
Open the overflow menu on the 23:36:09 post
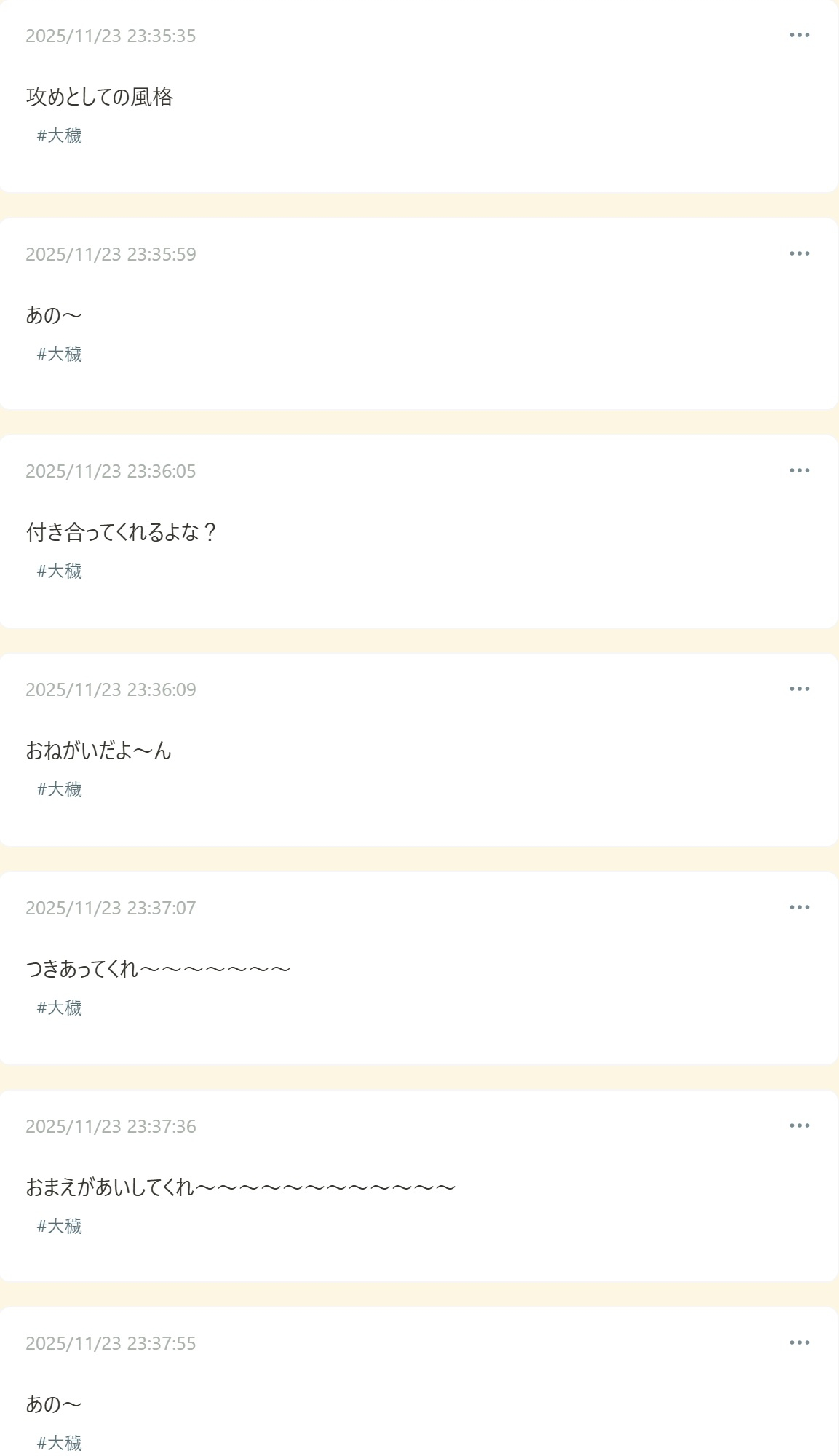pyautogui.click(x=799, y=689)
